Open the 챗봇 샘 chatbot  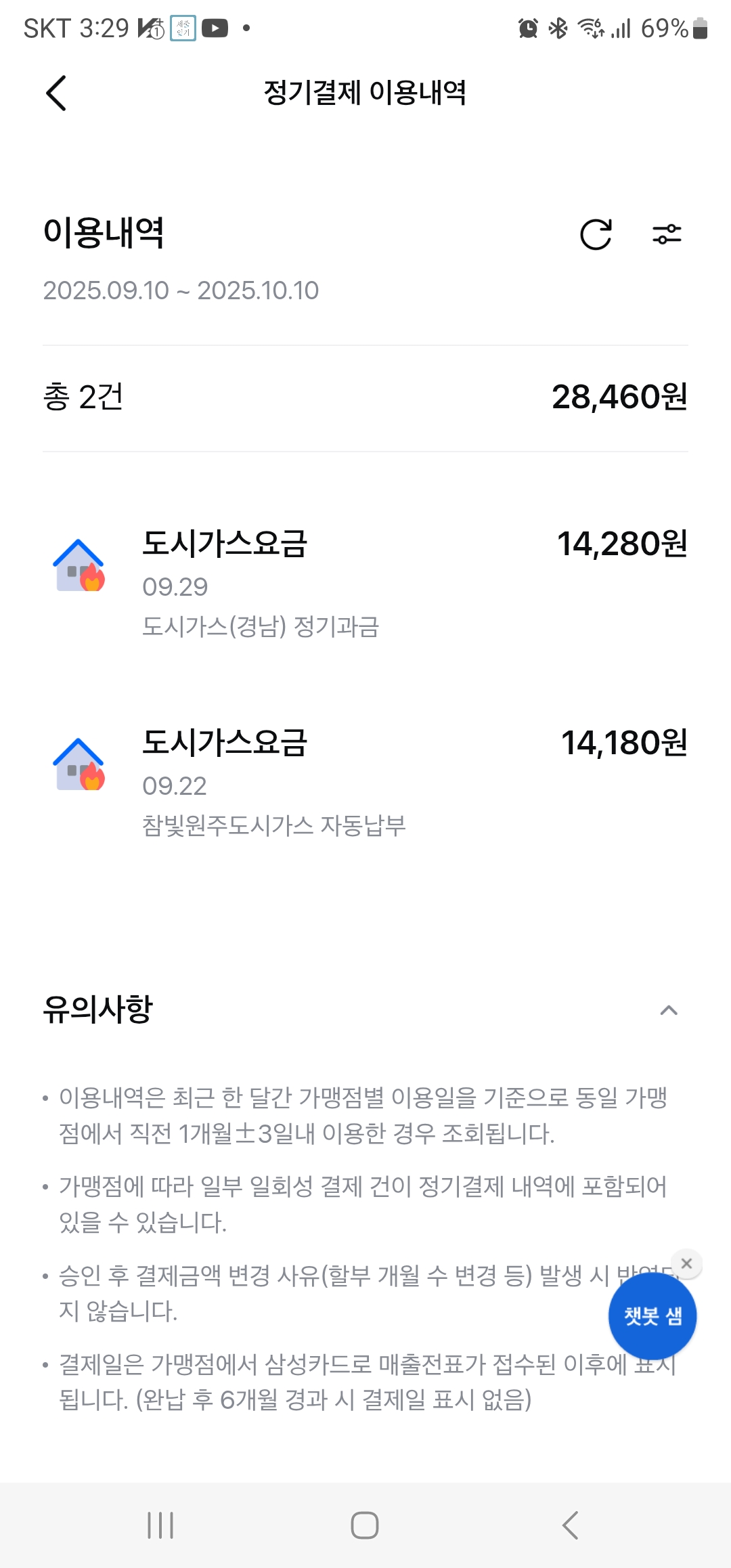652,1316
